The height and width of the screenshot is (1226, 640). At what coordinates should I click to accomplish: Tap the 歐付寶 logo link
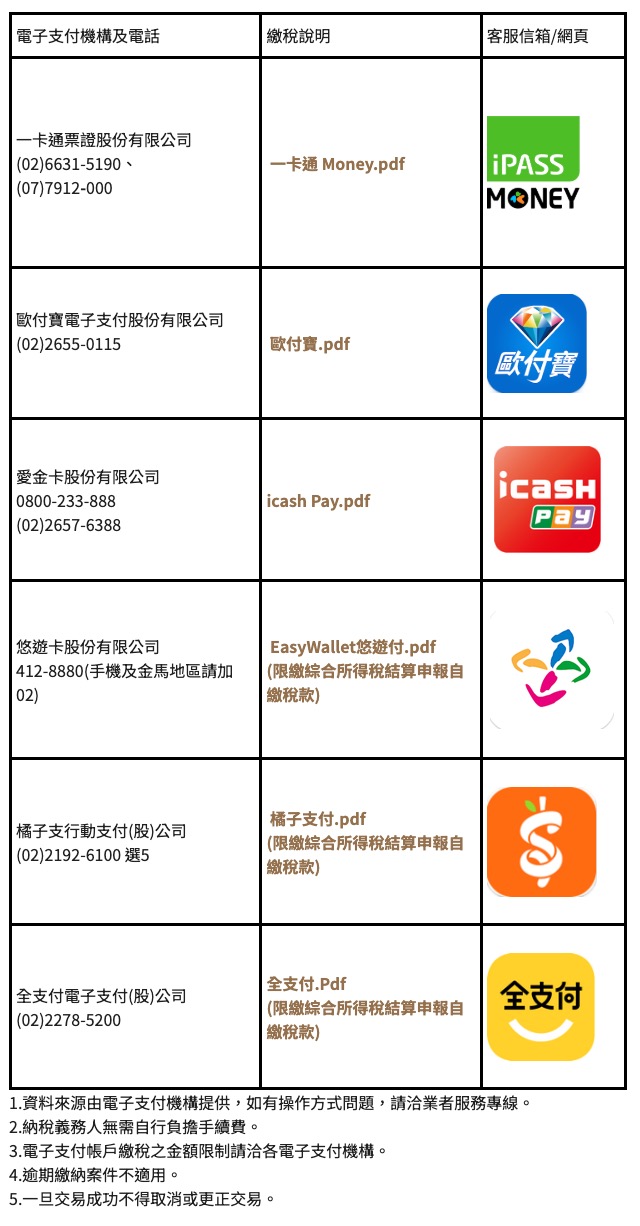(x=536, y=343)
